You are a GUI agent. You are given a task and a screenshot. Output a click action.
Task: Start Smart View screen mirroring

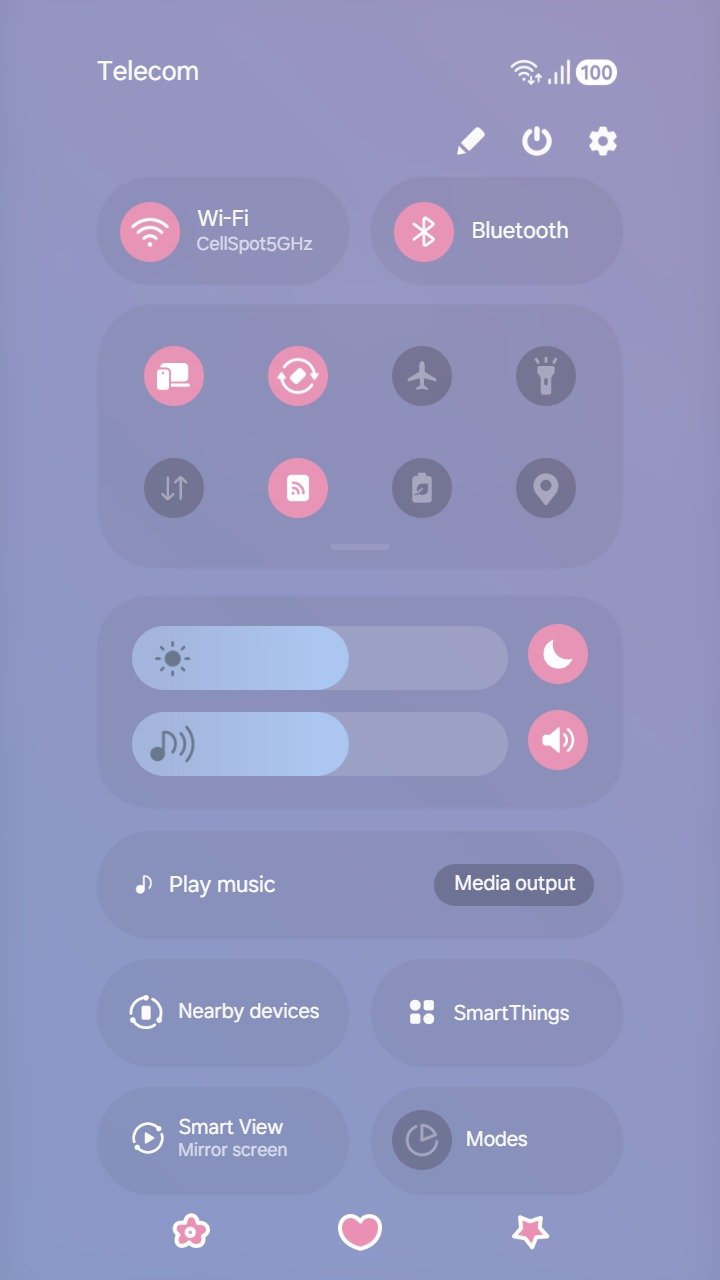tap(223, 1139)
